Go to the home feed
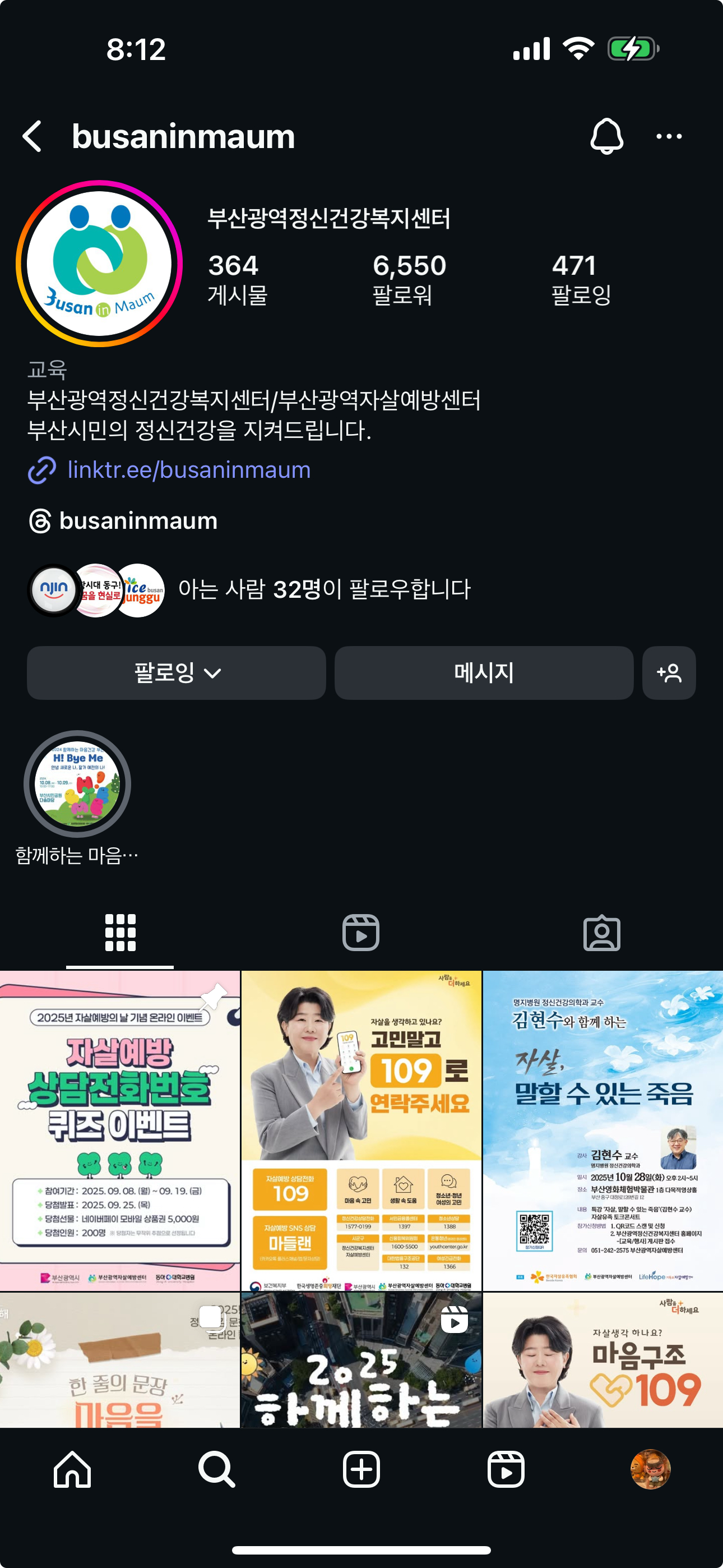 (72, 1469)
